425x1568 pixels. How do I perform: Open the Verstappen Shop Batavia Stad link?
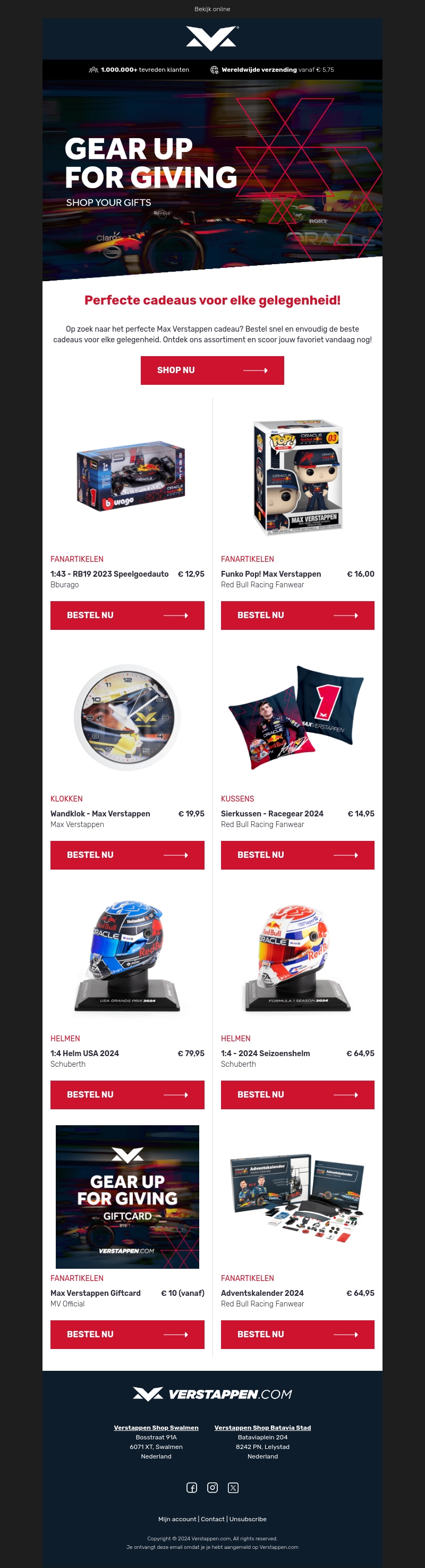262,1427
